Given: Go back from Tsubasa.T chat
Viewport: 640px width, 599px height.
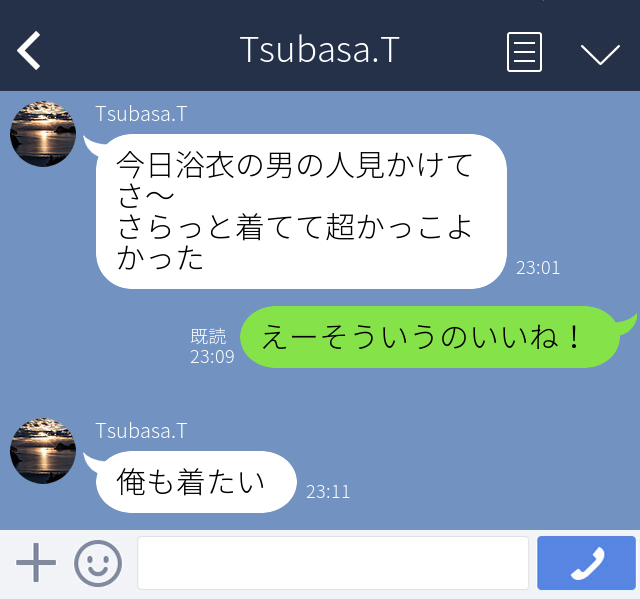Looking at the screenshot, I should 29,51.
